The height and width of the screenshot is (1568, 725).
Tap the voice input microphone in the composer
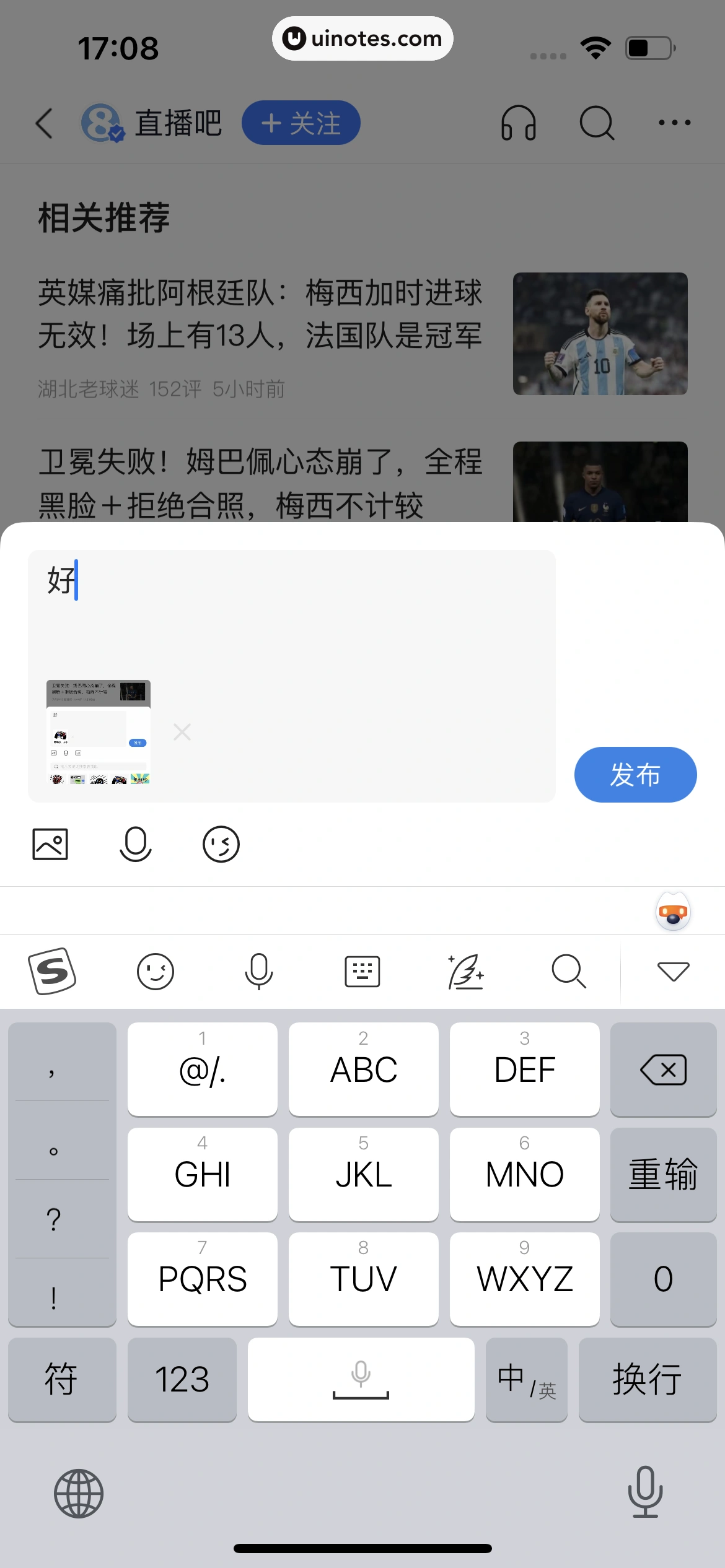[x=136, y=843]
